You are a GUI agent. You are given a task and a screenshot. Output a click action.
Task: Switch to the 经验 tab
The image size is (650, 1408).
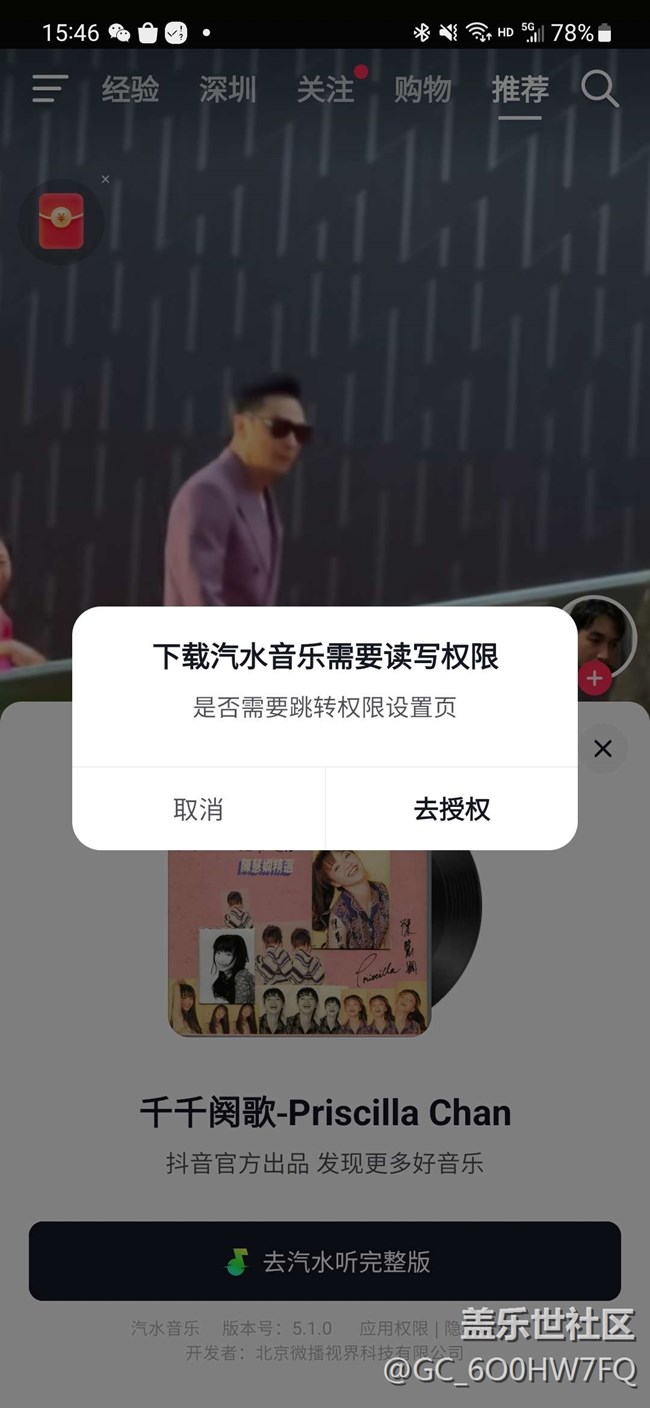point(130,89)
